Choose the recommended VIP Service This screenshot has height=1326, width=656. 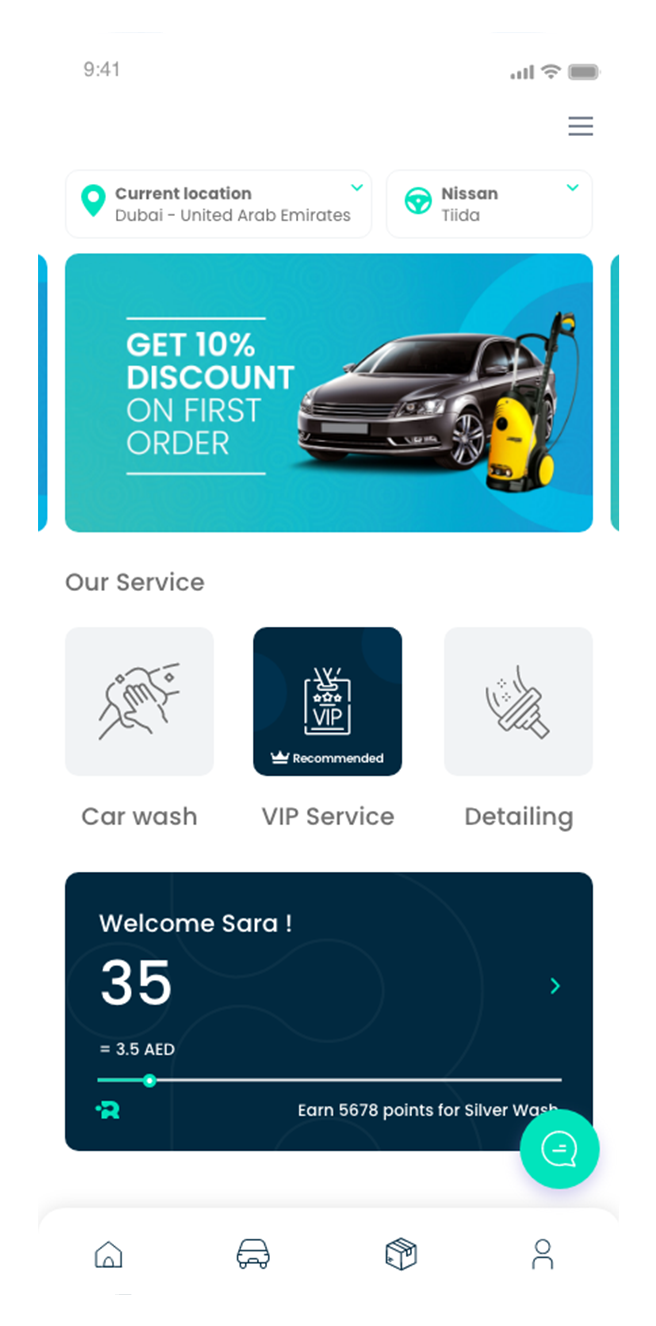pos(327,701)
